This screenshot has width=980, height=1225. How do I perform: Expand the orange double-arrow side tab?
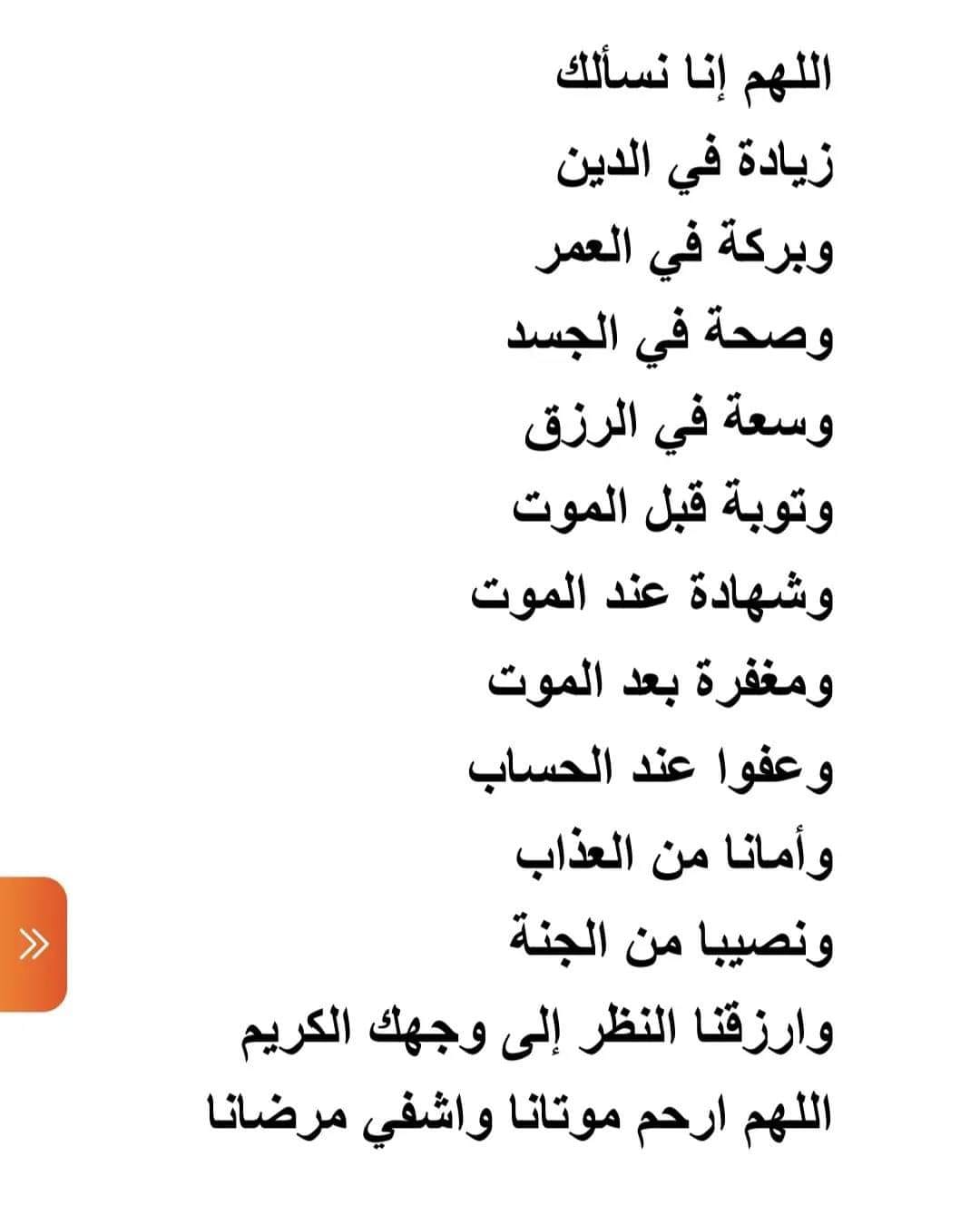(x=34, y=944)
